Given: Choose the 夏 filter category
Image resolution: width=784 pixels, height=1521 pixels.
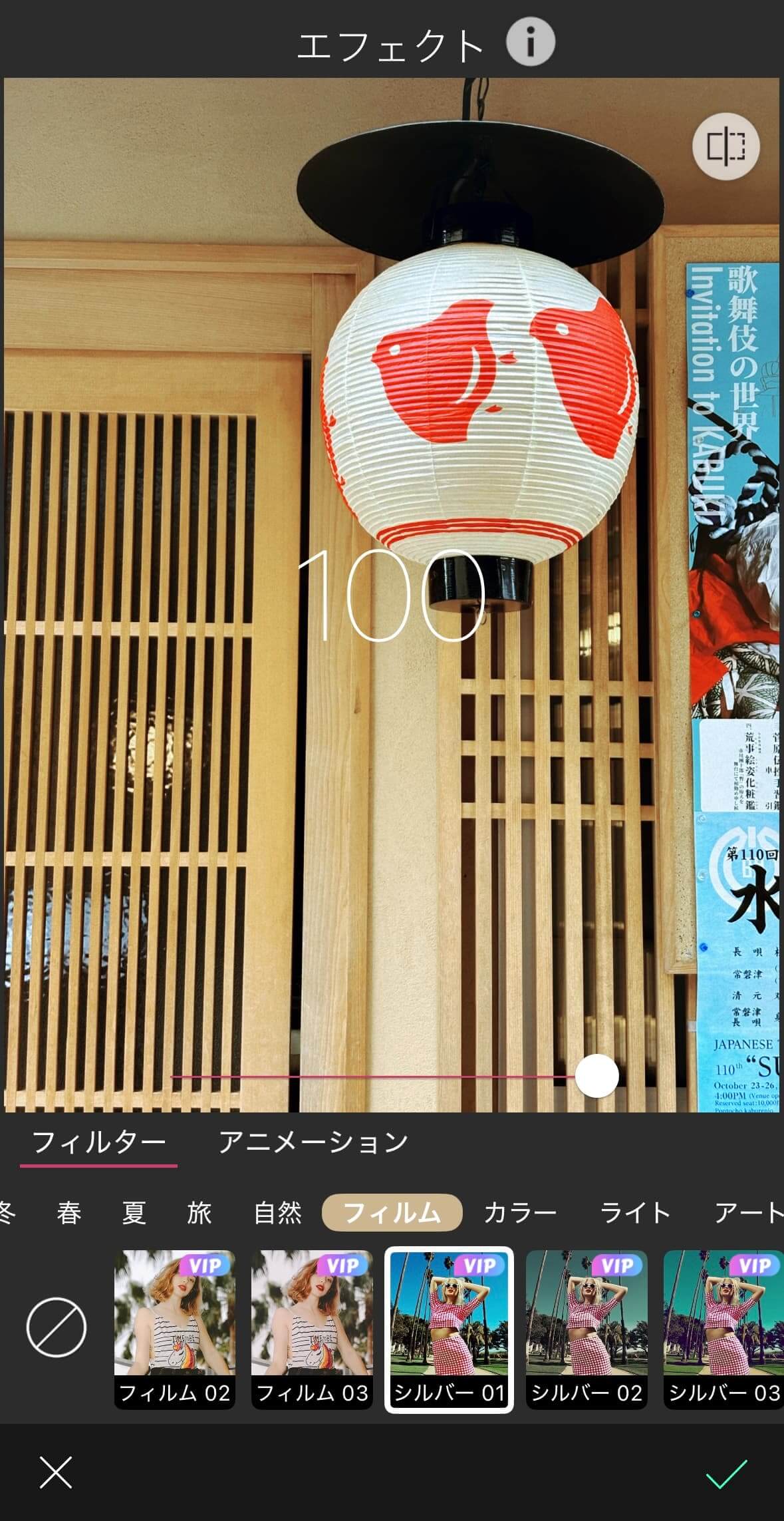Looking at the screenshot, I should pos(134,1213).
